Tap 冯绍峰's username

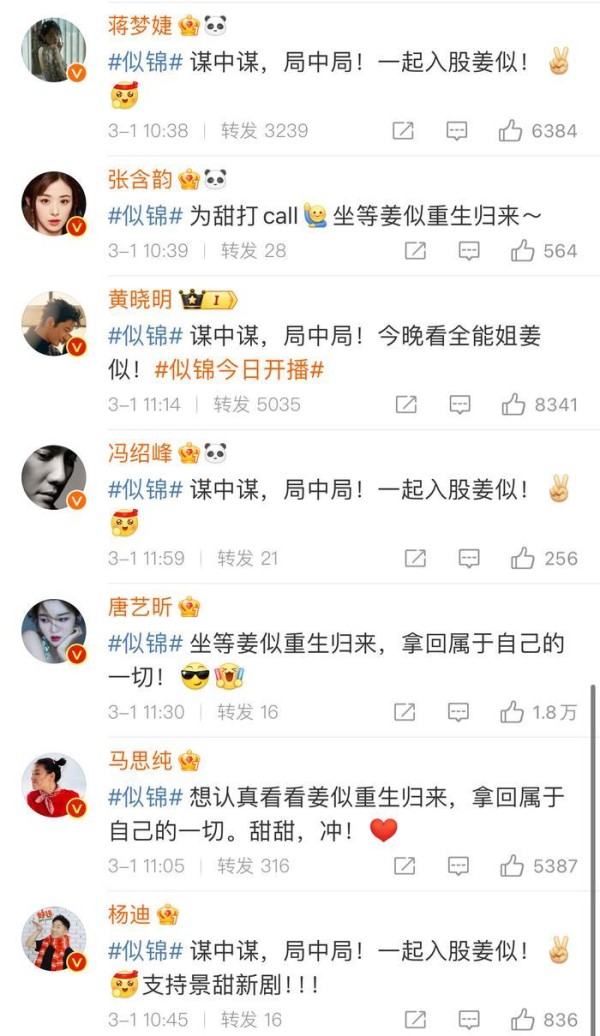[x=140, y=453]
